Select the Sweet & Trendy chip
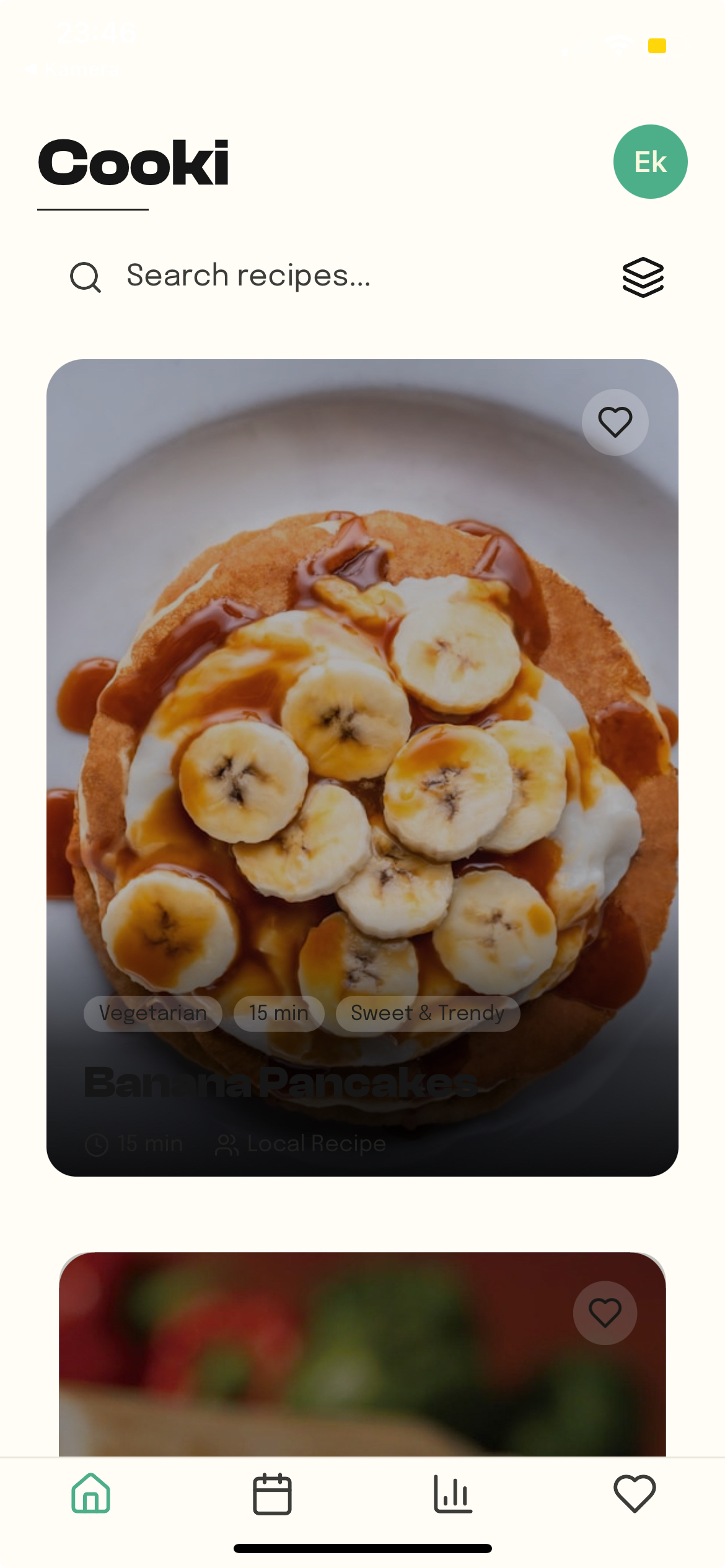Viewport: 725px width, 1568px height. [x=428, y=1013]
